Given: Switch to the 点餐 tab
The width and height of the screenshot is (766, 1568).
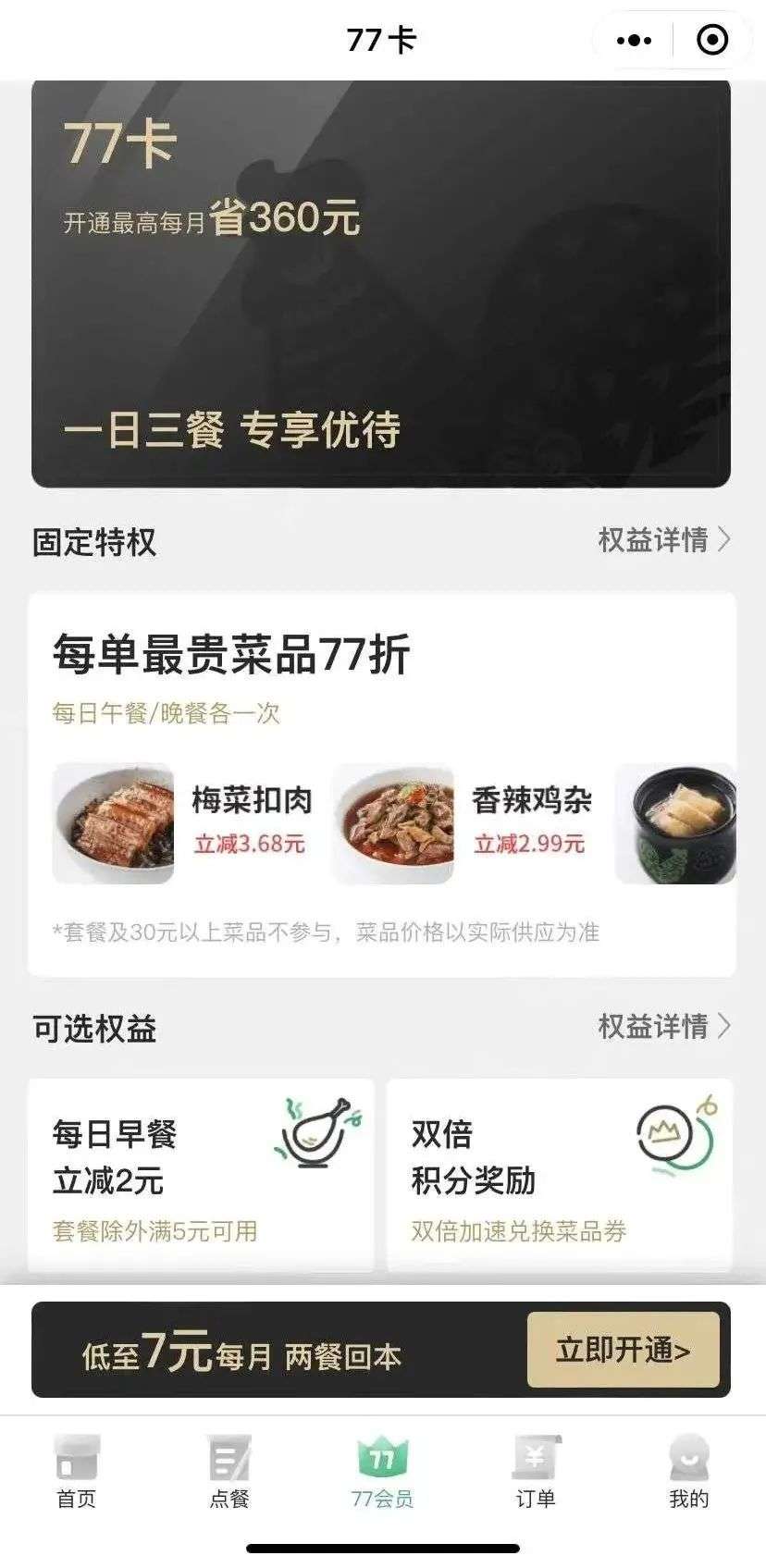Looking at the screenshot, I should pos(229,1473).
